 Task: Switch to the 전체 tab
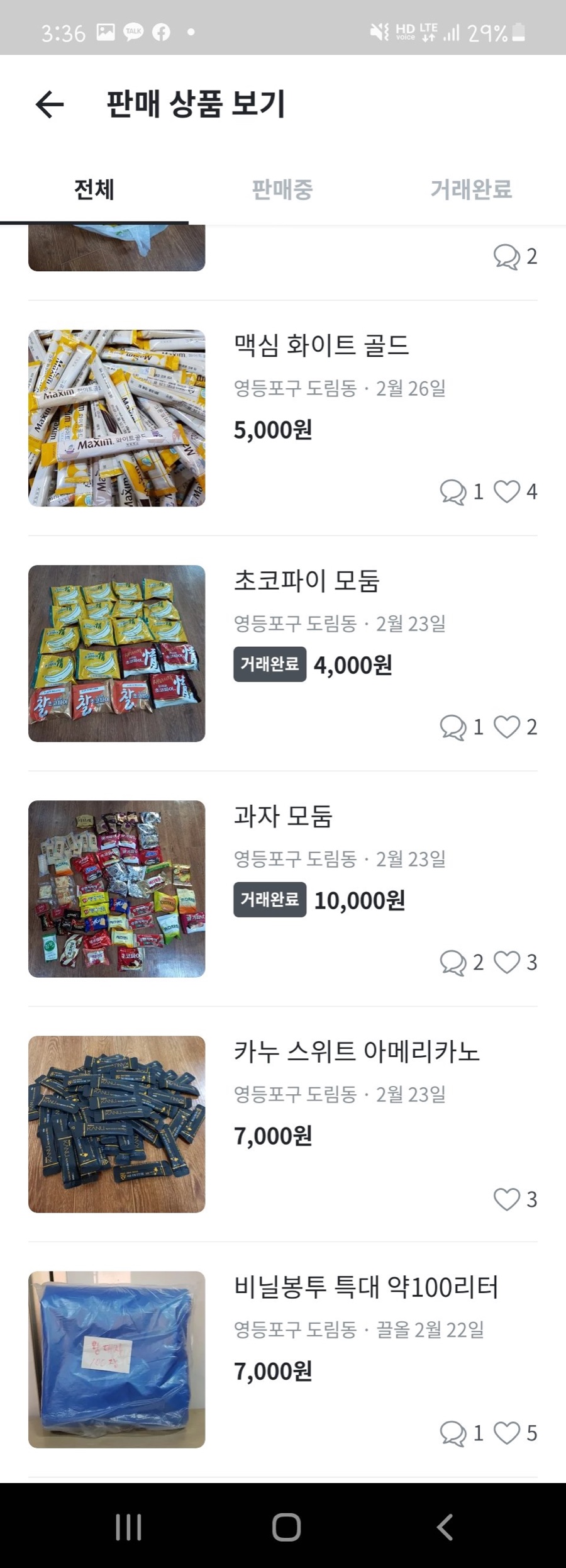[94, 189]
